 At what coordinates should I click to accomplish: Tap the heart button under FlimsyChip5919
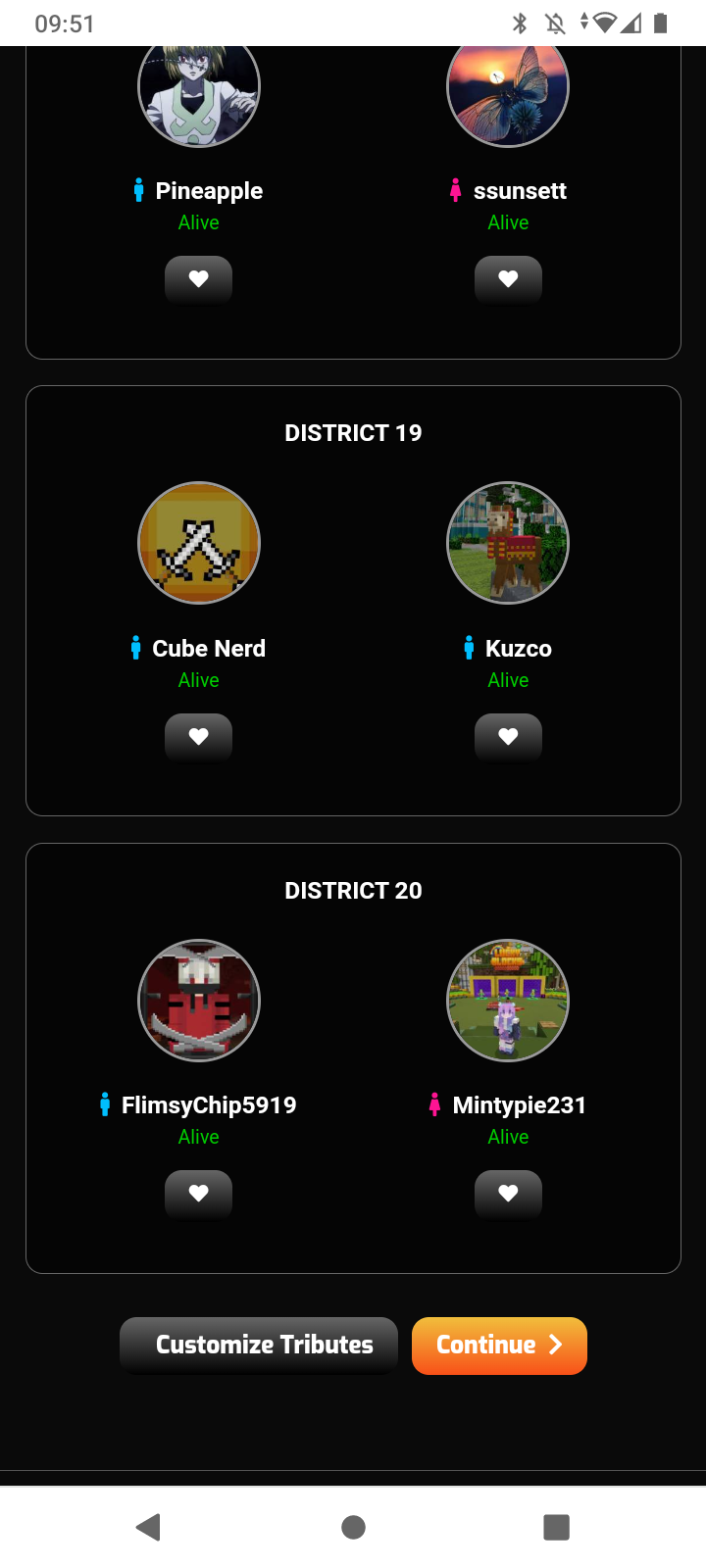(x=198, y=1194)
